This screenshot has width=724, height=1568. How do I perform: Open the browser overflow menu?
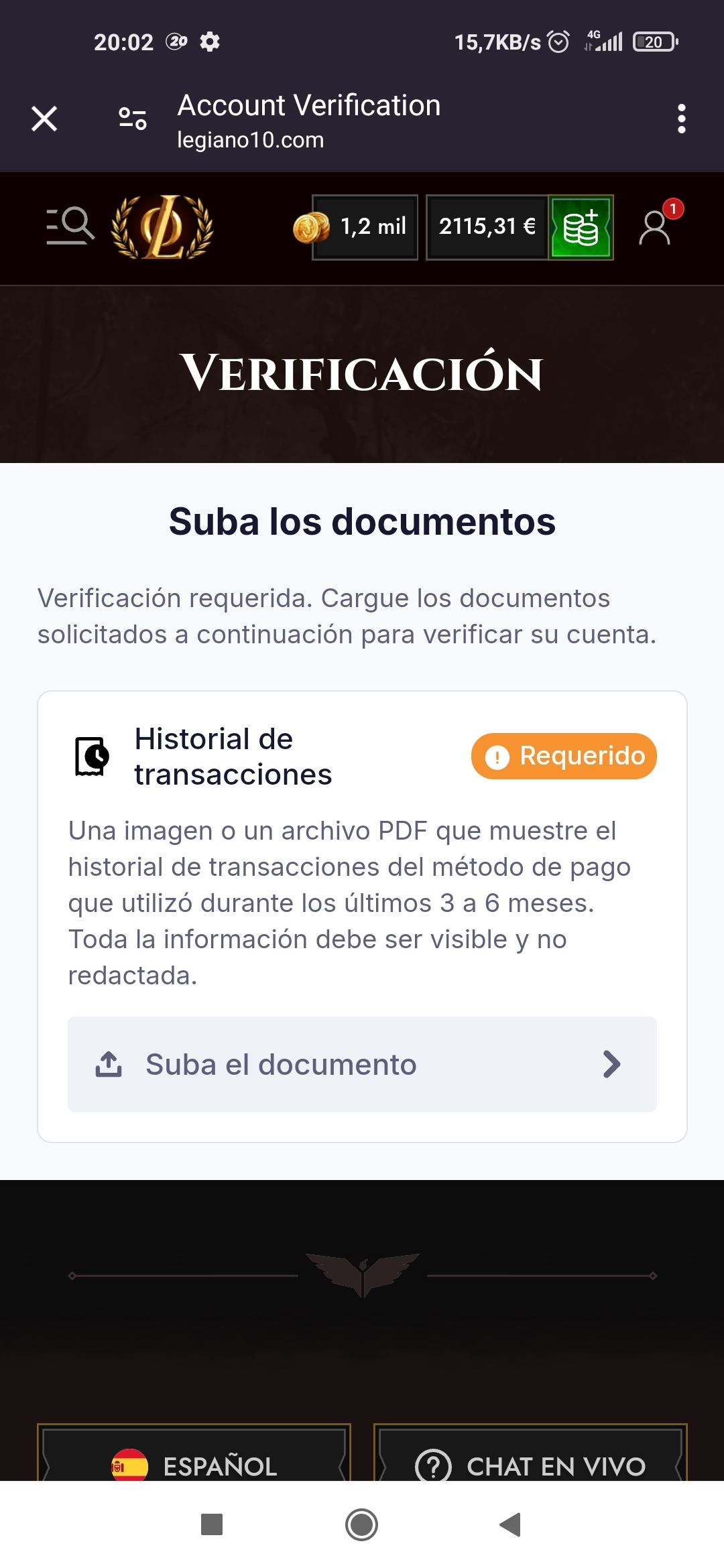(681, 119)
